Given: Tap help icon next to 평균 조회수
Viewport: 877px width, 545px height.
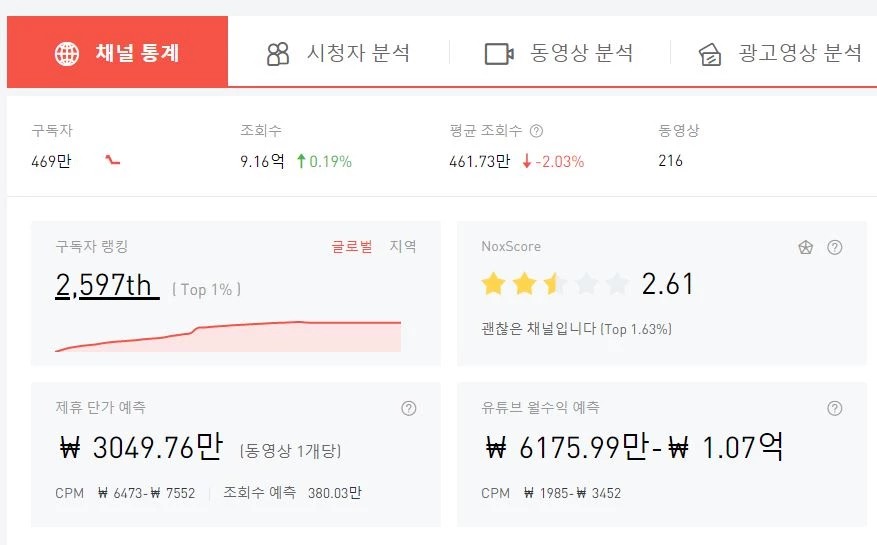Looking at the screenshot, I should click(536, 131).
